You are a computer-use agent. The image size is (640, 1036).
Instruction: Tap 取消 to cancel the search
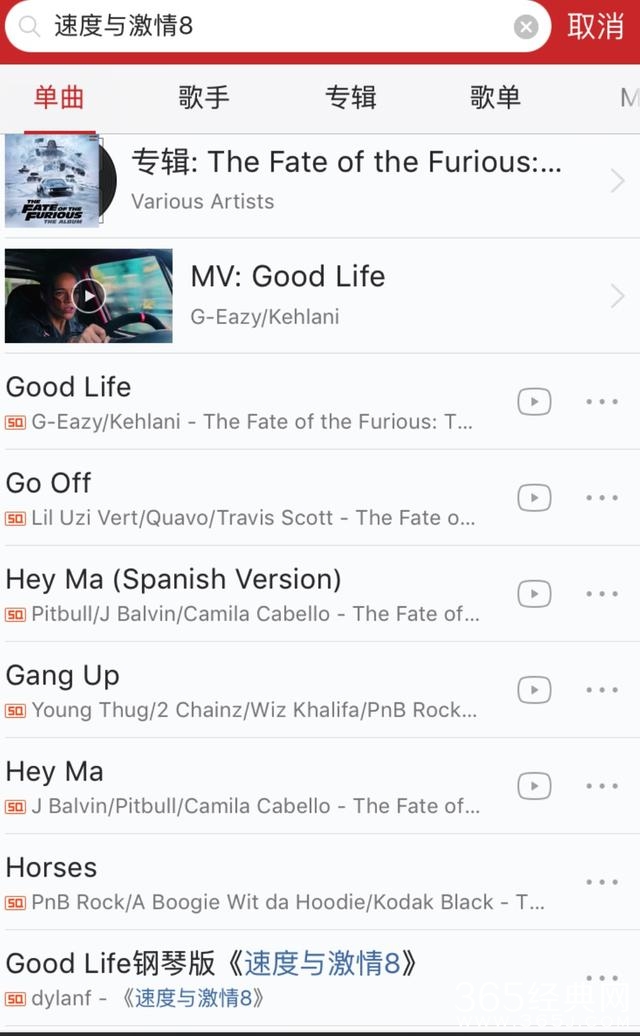[595, 27]
